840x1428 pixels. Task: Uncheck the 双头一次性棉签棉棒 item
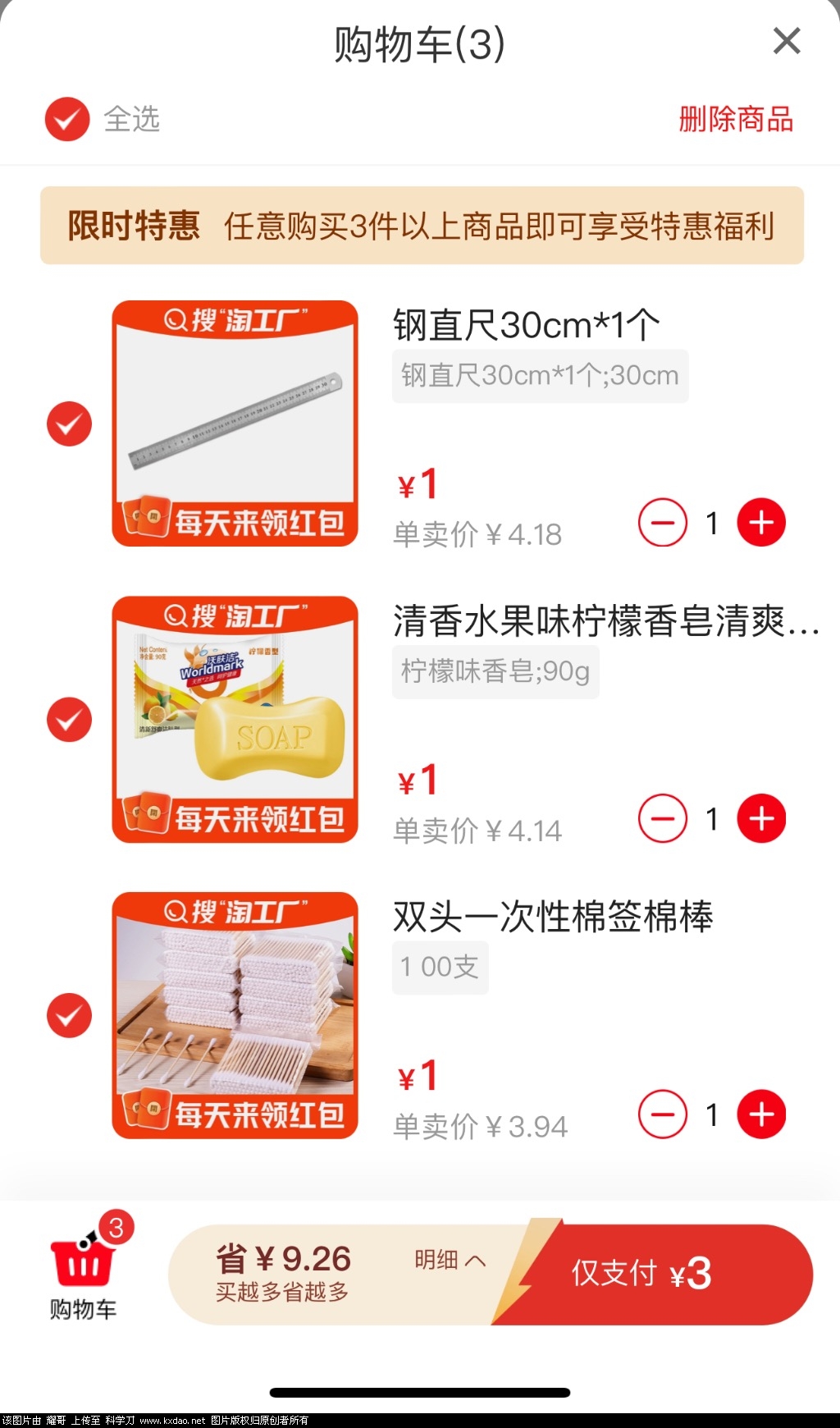tap(69, 1015)
